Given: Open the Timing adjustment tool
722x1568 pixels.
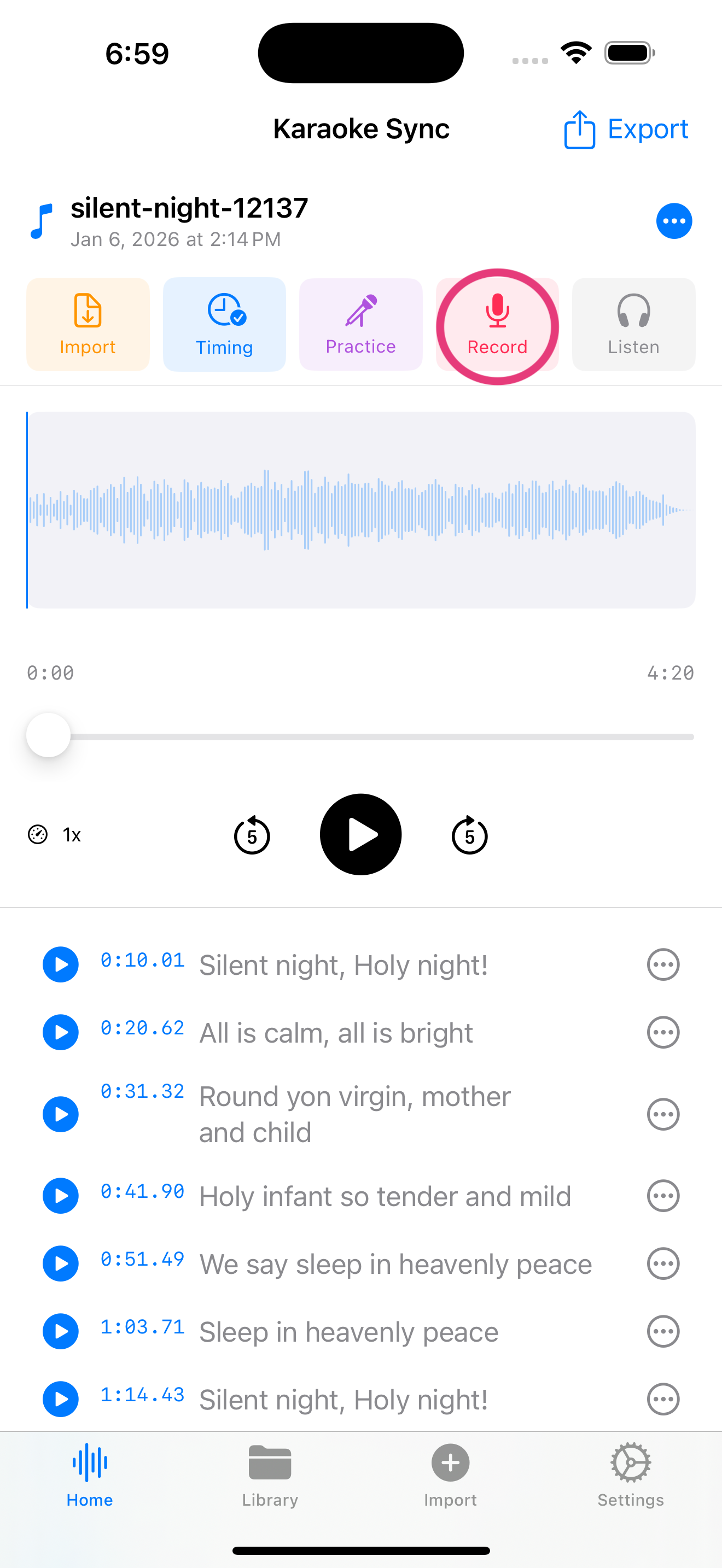Looking at the screenshot, I should tap(224, 324).
